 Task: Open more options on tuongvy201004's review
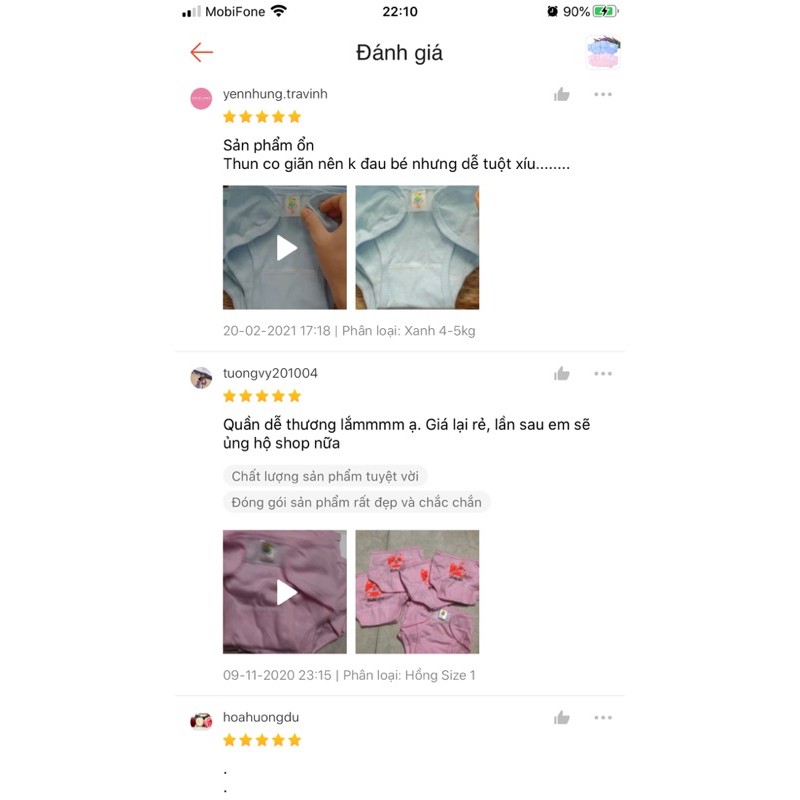tap(603, 373)
